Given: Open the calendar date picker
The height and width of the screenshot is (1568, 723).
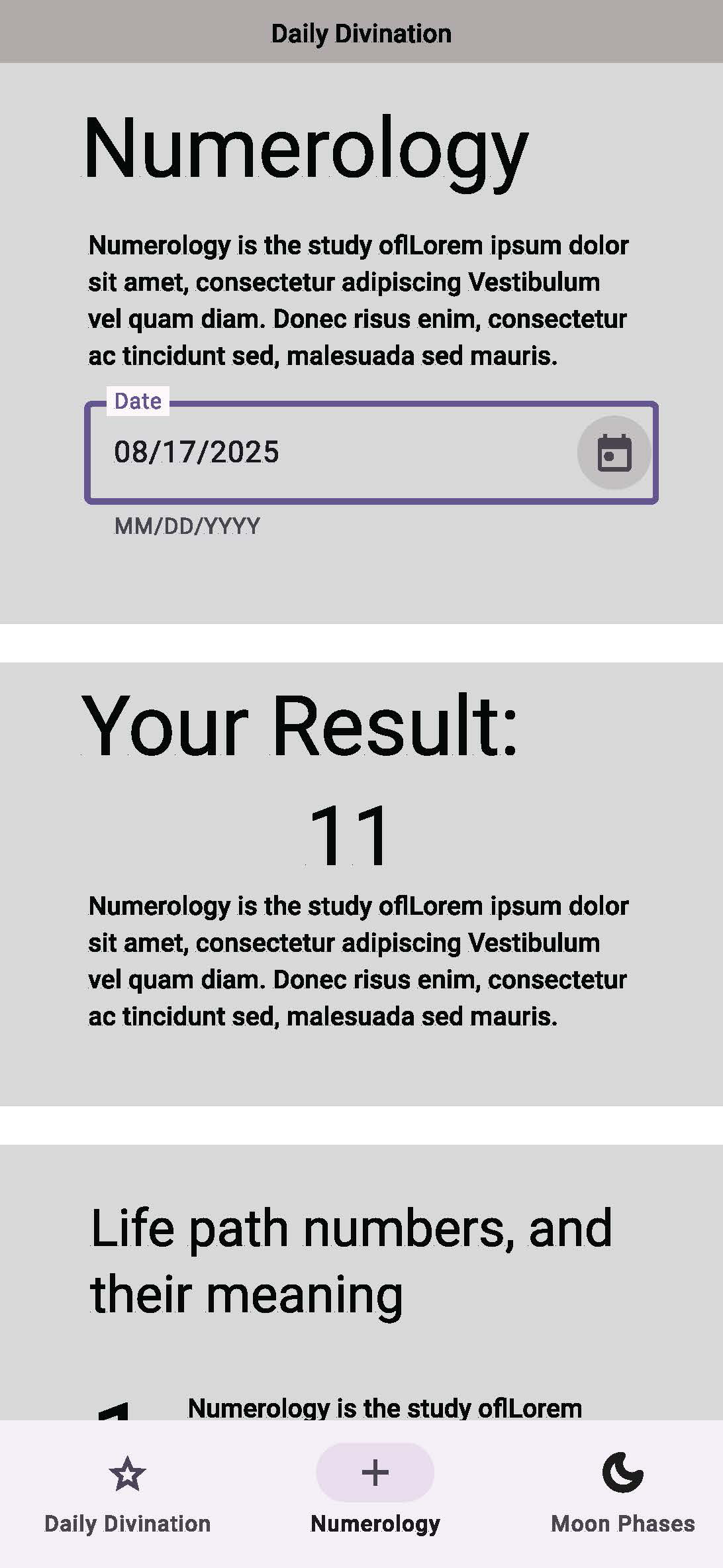Looking at the screenshot, I should [614, 453].
